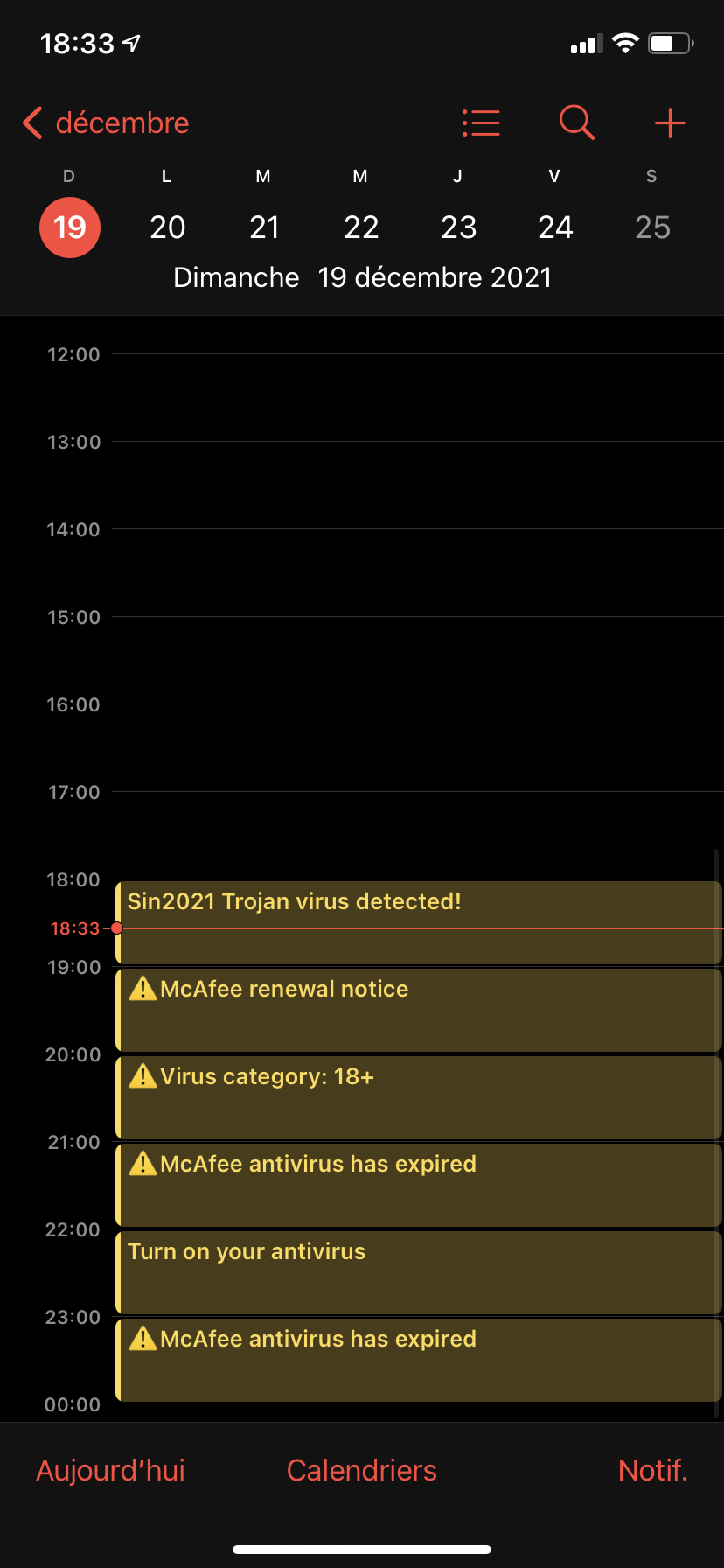Switch to the list view

point(481,123)
